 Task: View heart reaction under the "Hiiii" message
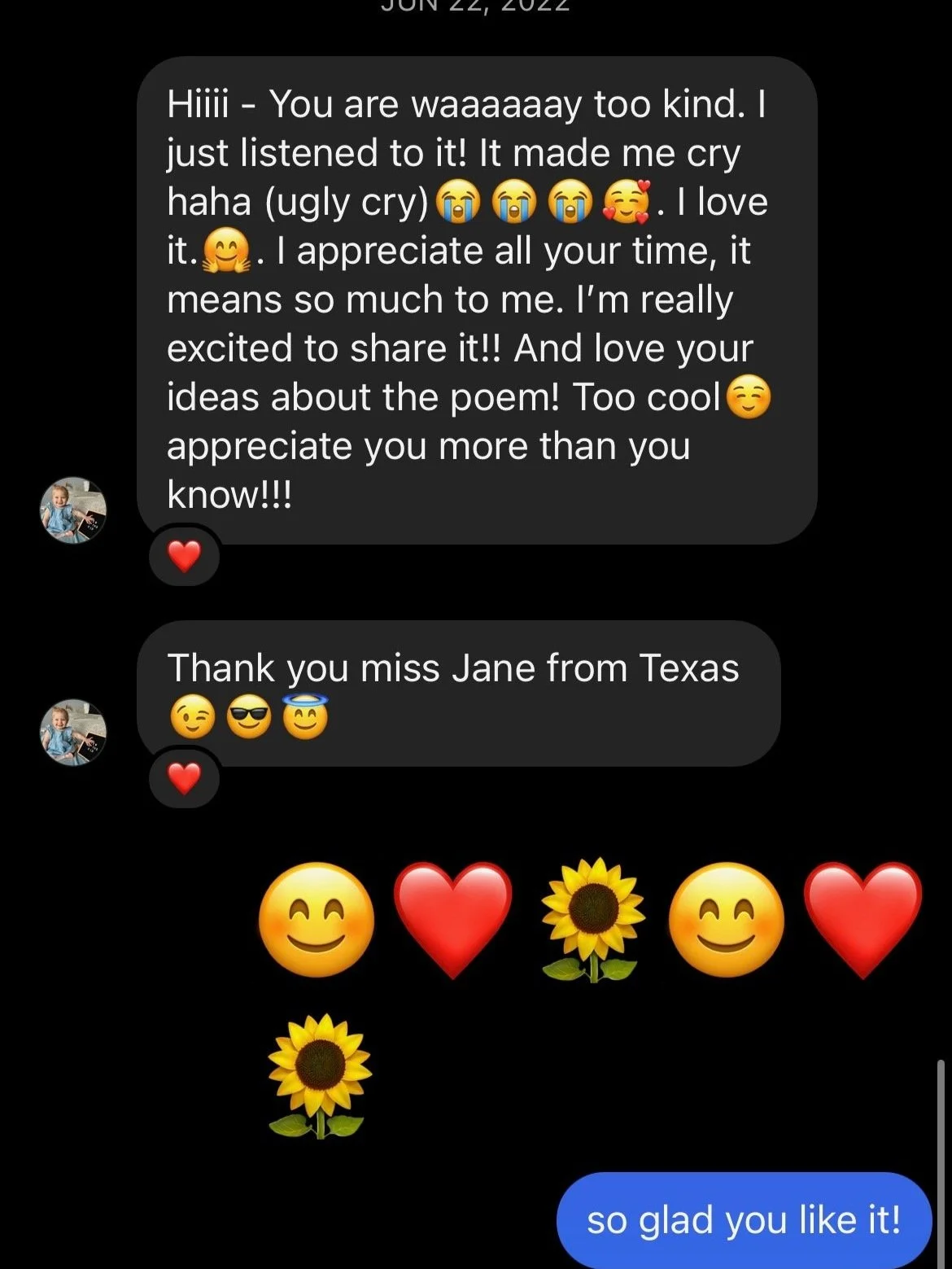[184, 557]
